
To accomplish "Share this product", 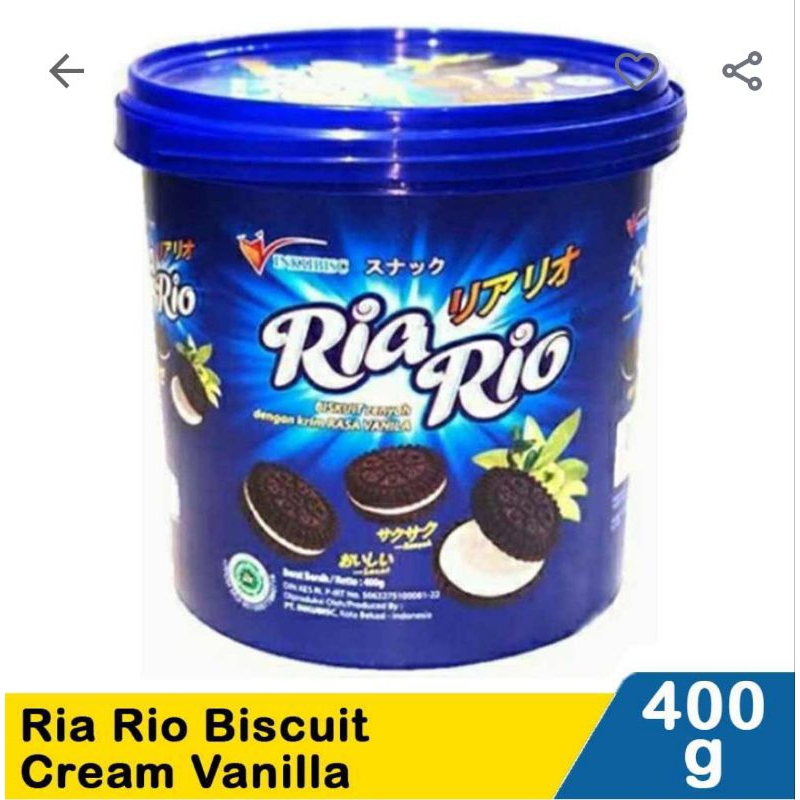I will [x=742, y=71].
